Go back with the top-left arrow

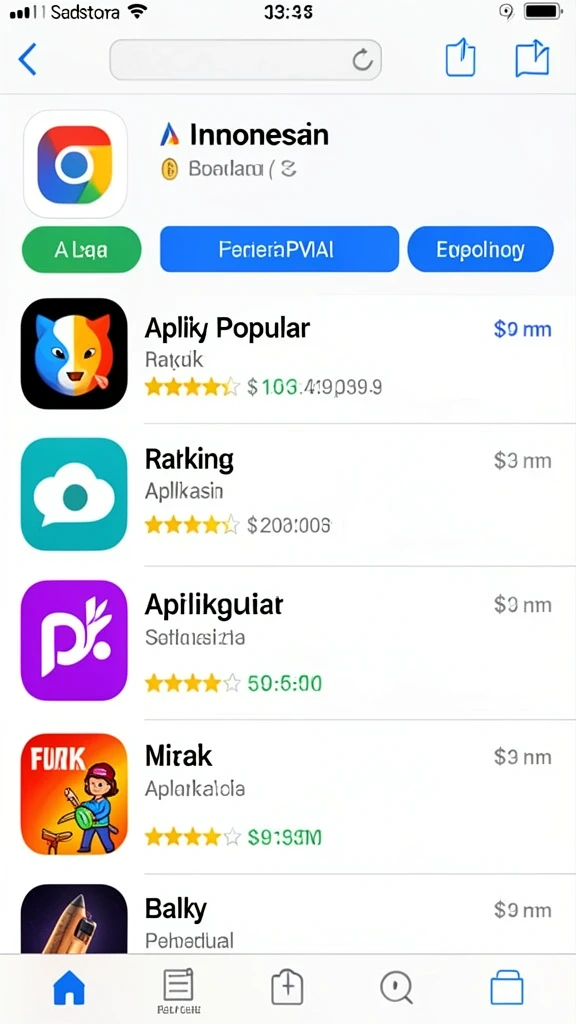27,60
